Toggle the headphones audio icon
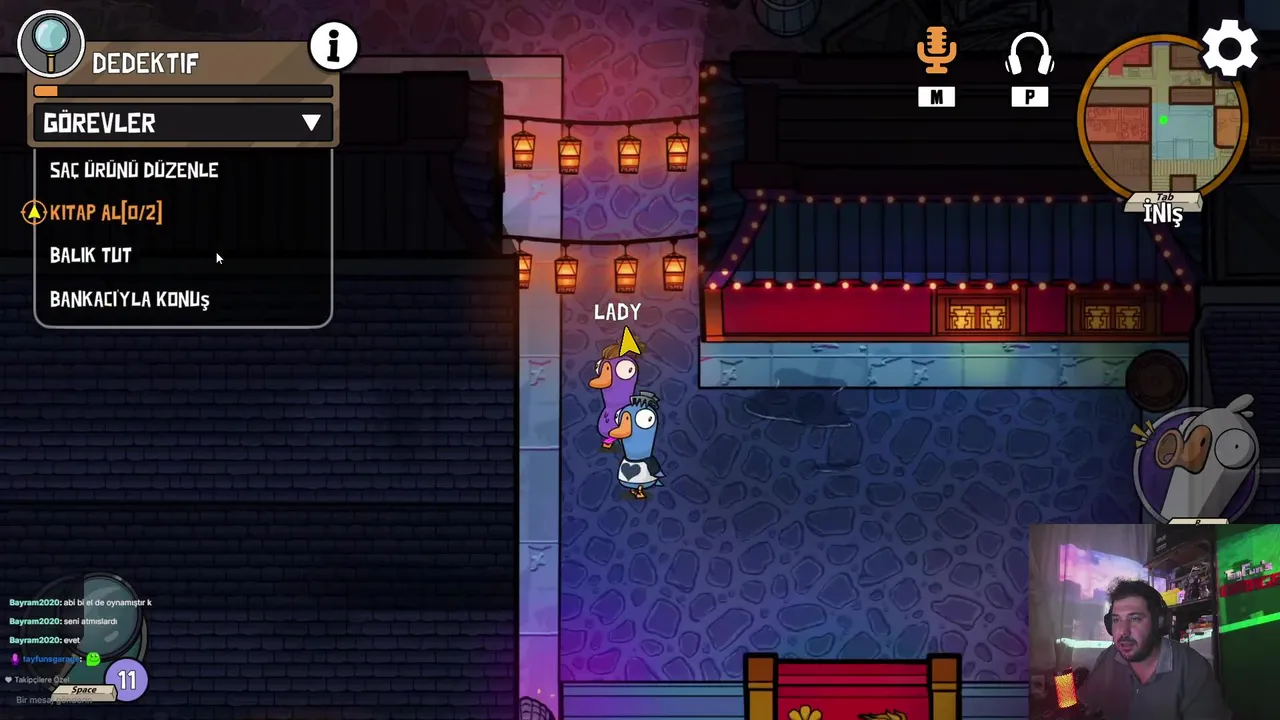1280x720 pixels. pos(1029,54)
